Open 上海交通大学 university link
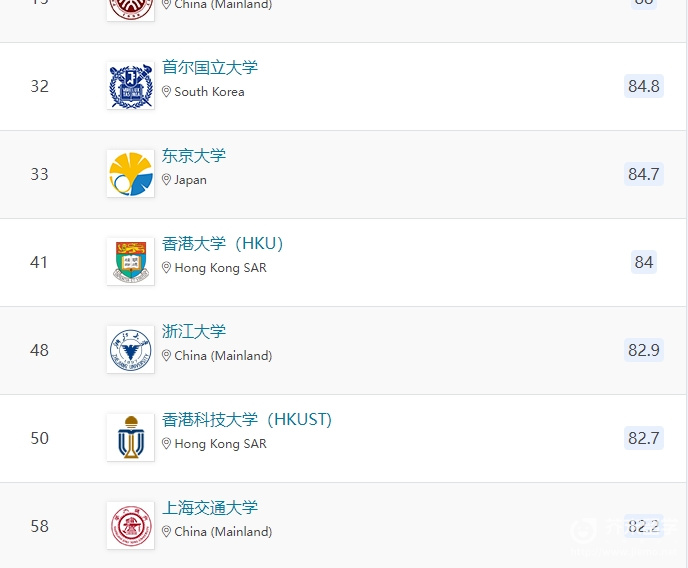Viewport: 688px width, 568px height. coord(210,508)
